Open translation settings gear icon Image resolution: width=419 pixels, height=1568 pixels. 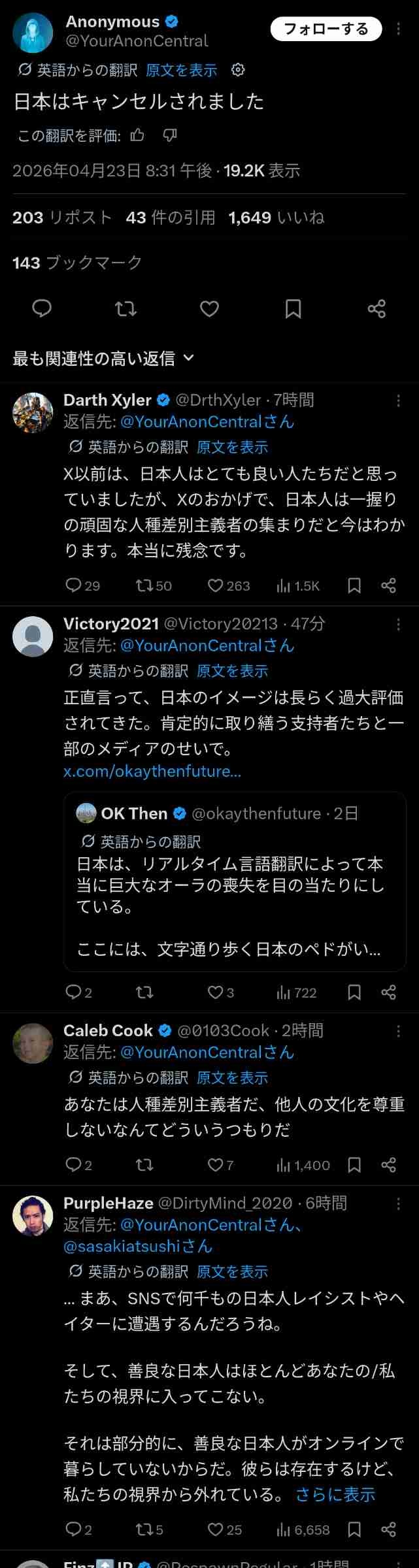point(239,70)
